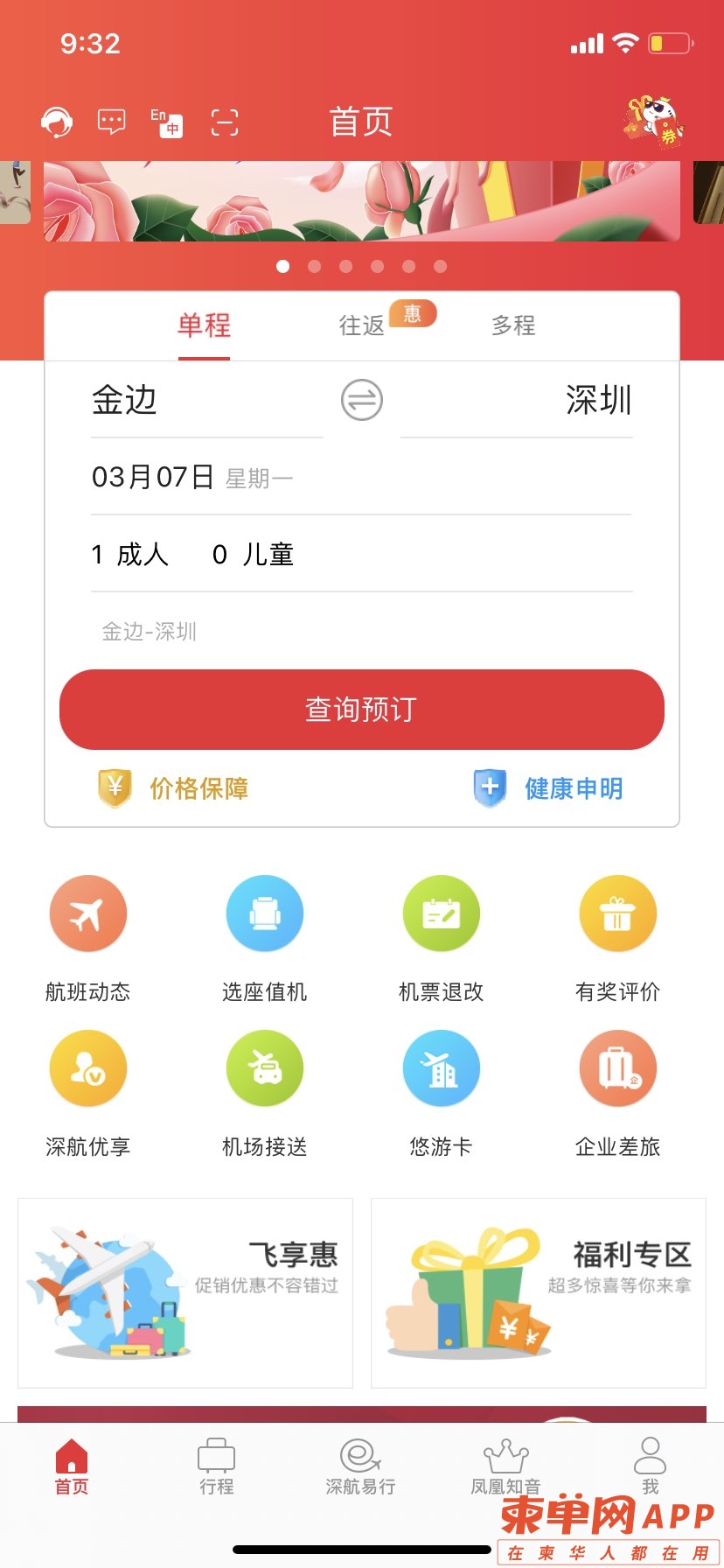Switch to the 行程 trips tab

coord(216,1466)
